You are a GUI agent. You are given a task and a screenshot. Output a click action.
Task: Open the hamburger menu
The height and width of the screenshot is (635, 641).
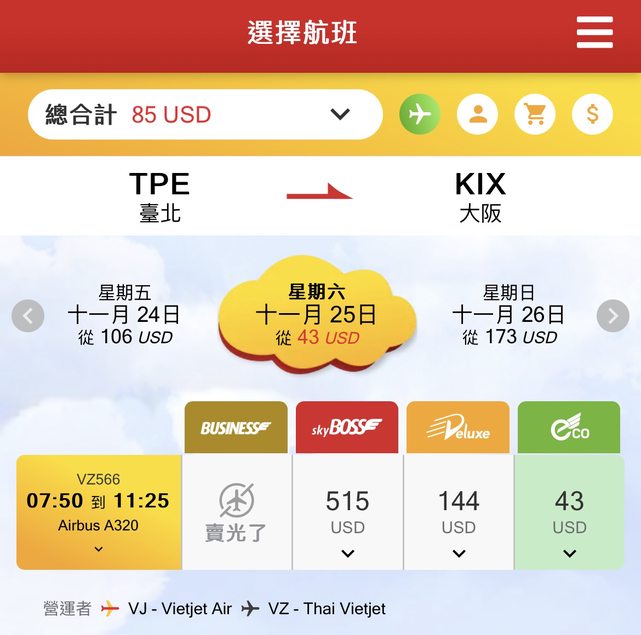click(x=594, y=32)
